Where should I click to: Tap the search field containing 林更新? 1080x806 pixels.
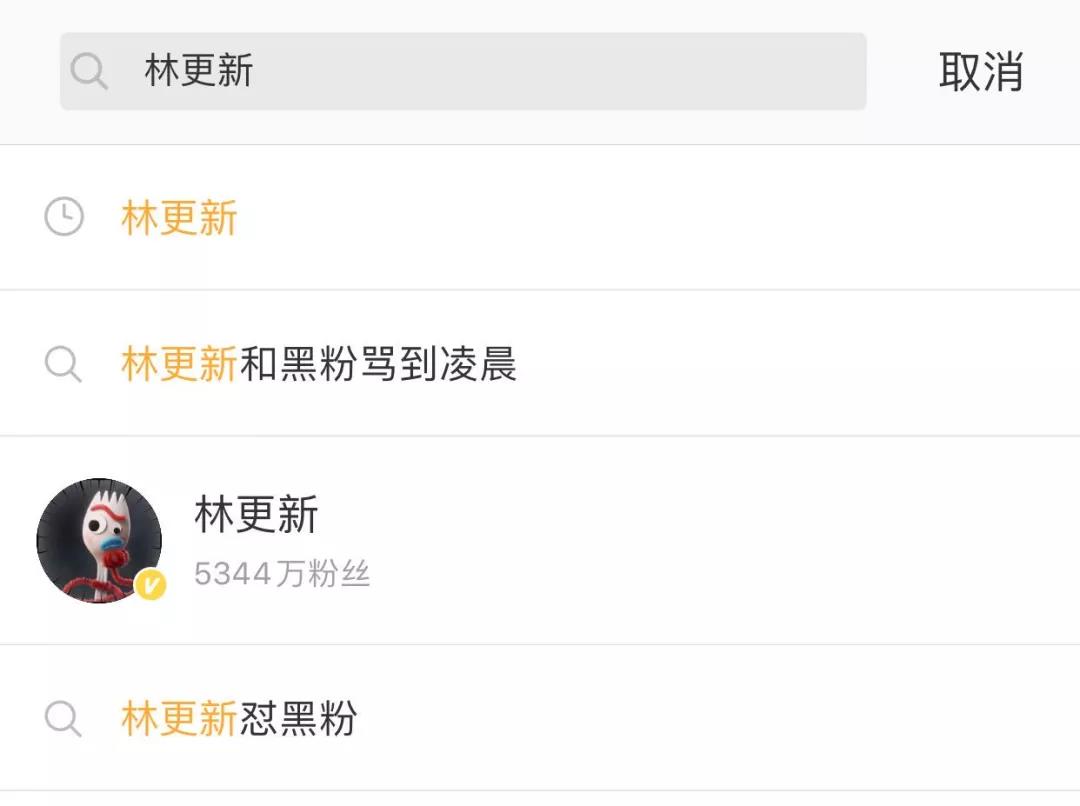(x=462, y=71)
